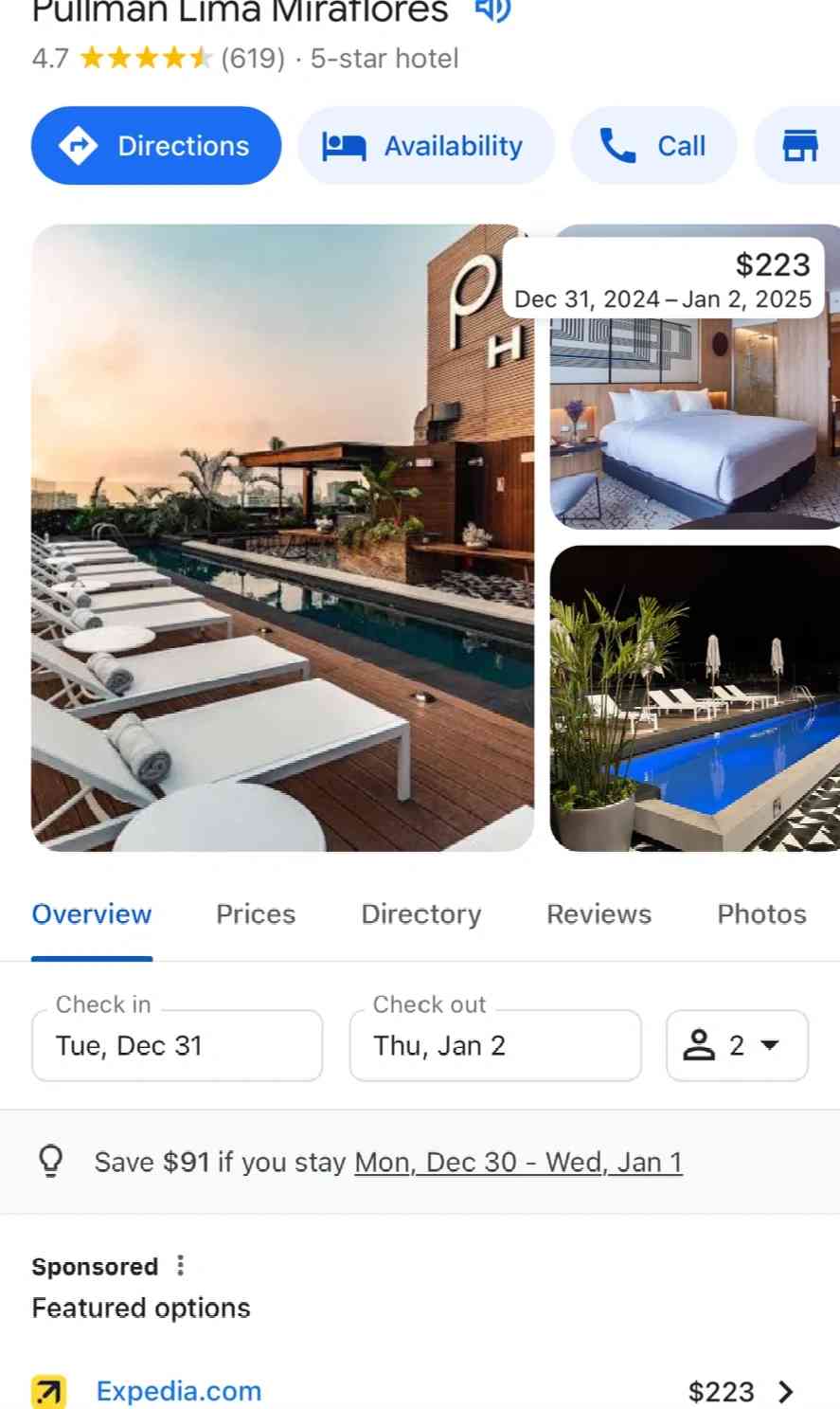Switch to the Prices tab

pos(256,914)
